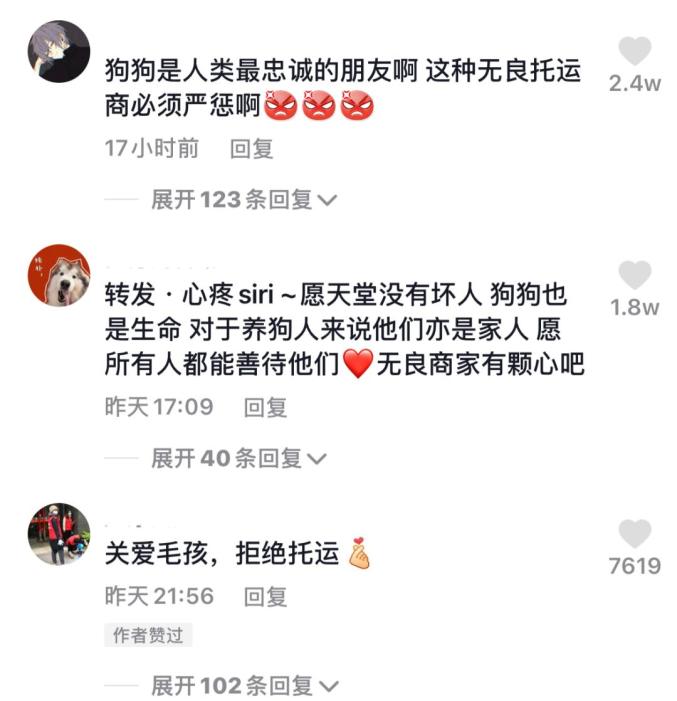Open the profile of the 狗狗是人类 commenter avatar
The width and height of the screenshot is (677, 701).
[x=59, y=52]
